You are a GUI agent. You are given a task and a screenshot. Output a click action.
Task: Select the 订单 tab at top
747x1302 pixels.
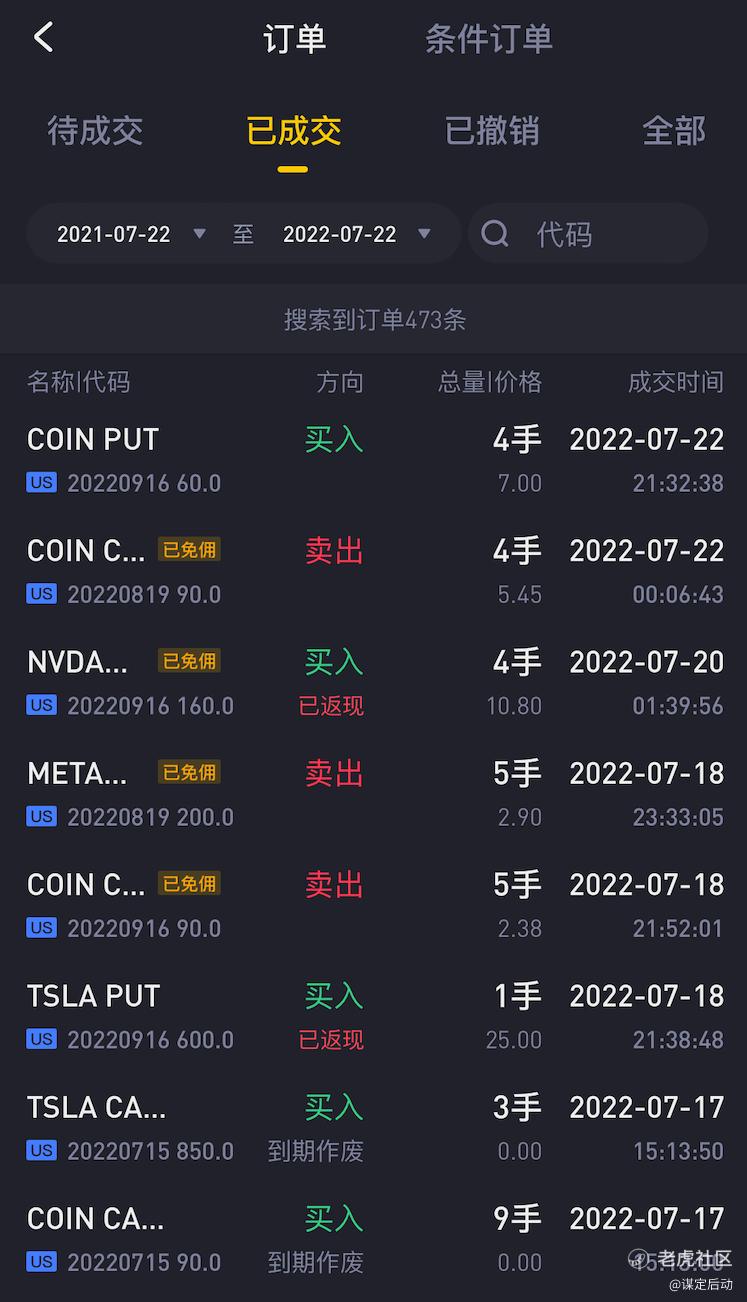coord(294,39)
